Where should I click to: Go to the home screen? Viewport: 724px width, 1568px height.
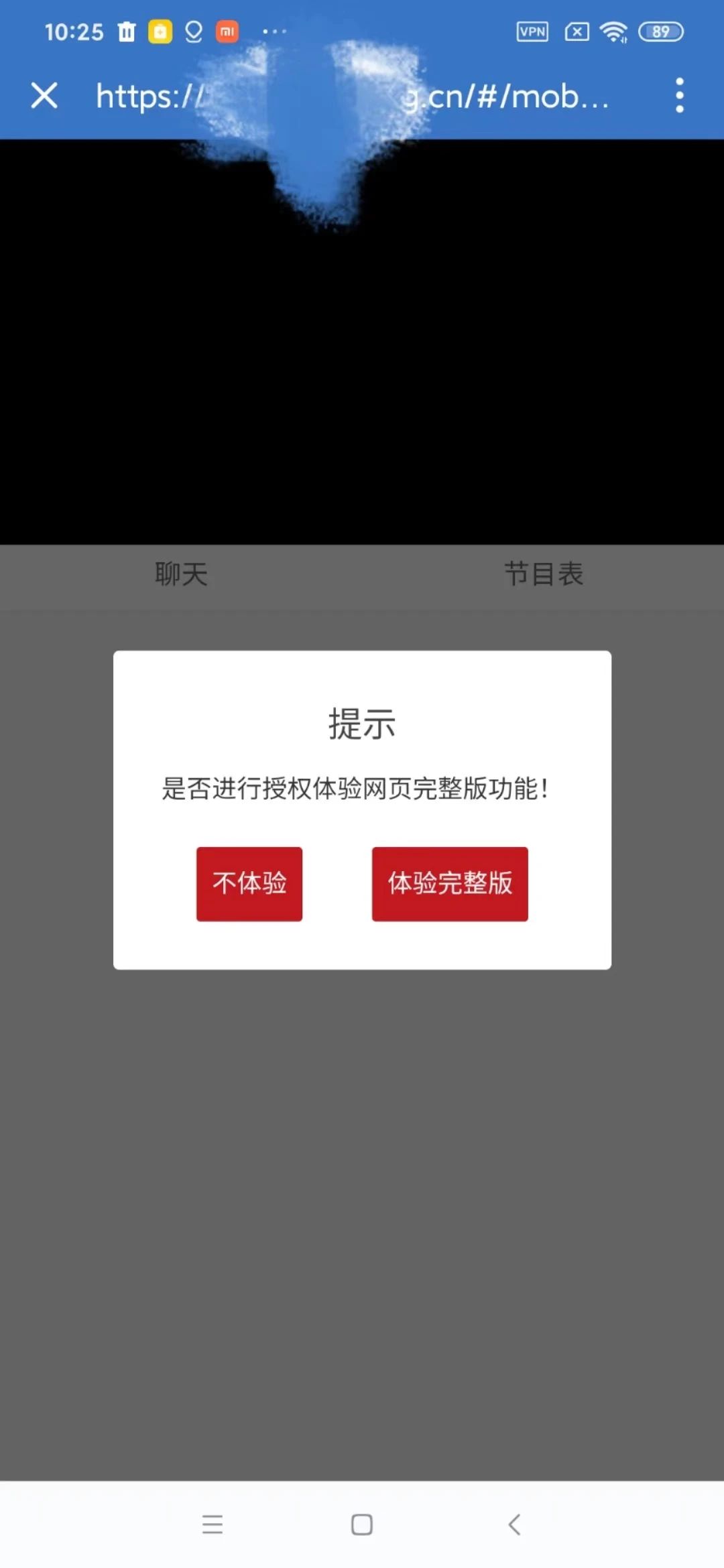(362, 1524)
